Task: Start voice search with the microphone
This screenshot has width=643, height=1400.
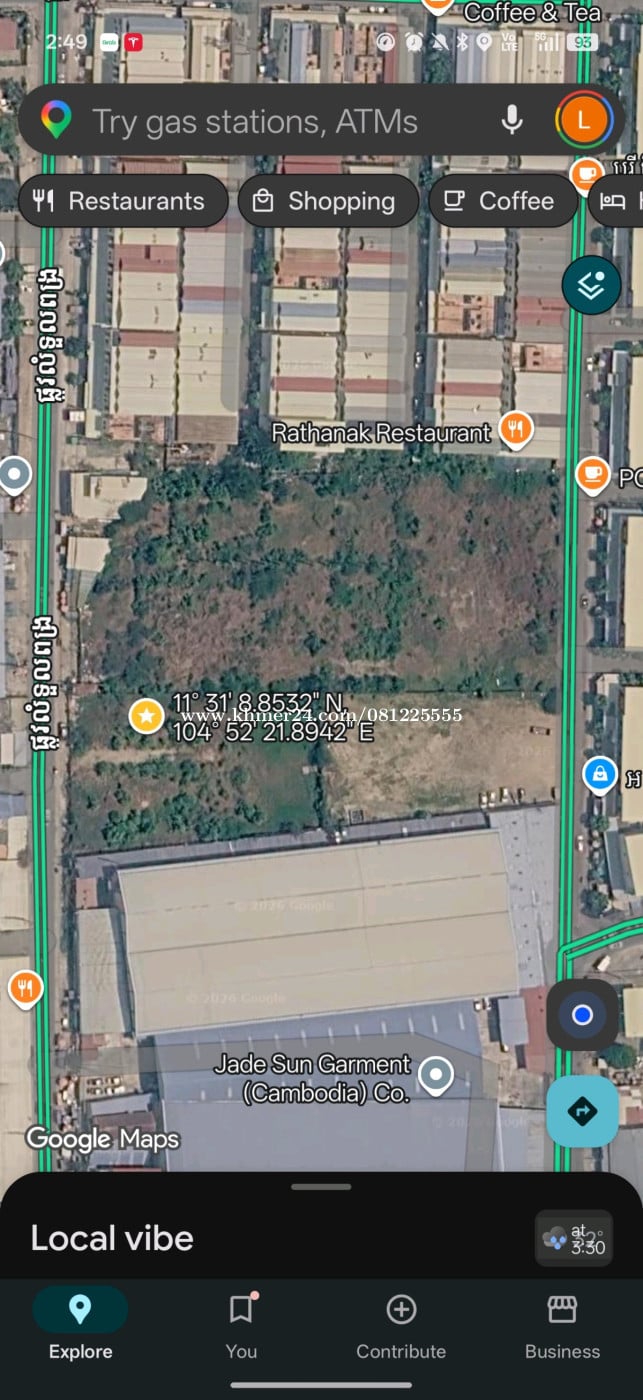Action: (x=512, y=121)
